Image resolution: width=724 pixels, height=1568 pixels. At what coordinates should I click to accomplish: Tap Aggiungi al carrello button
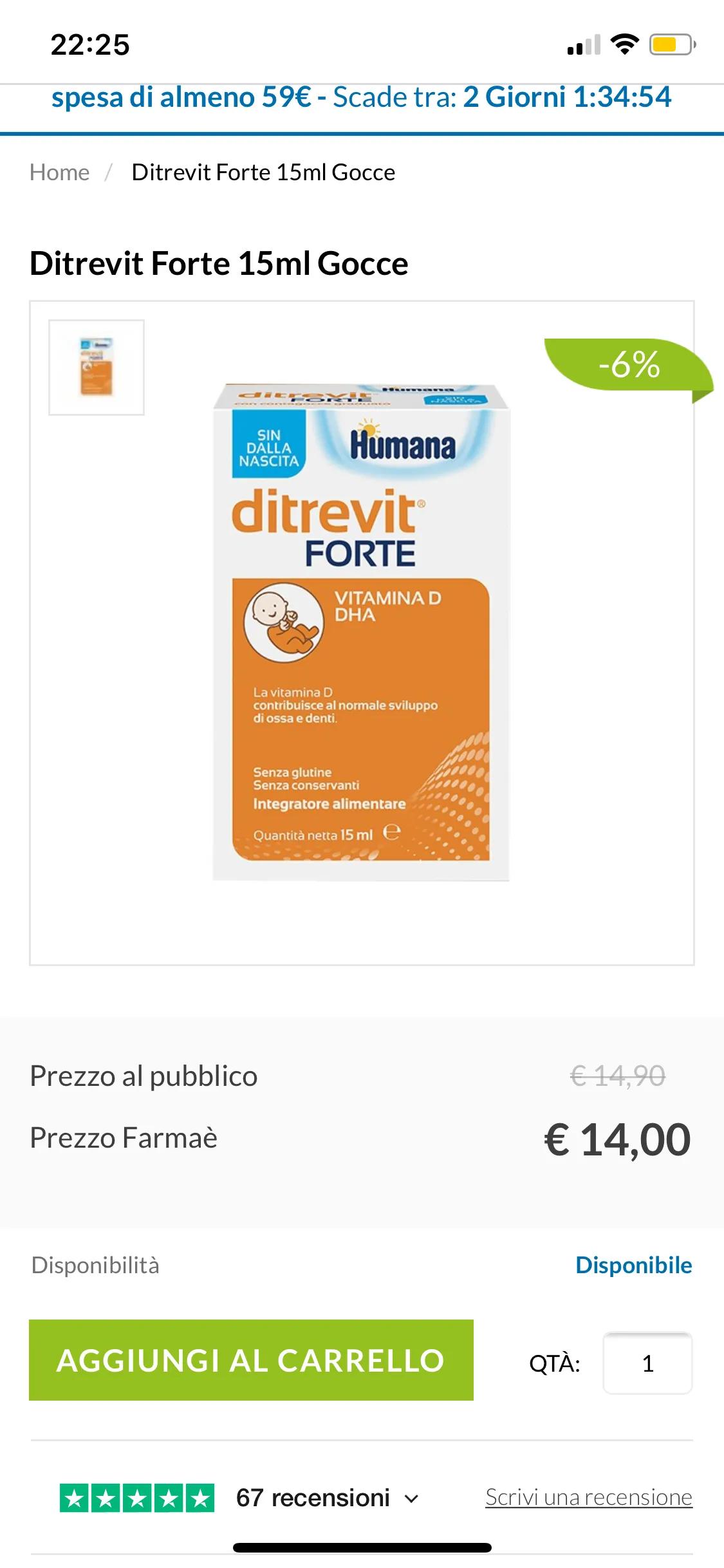[x=251, y=1359]
